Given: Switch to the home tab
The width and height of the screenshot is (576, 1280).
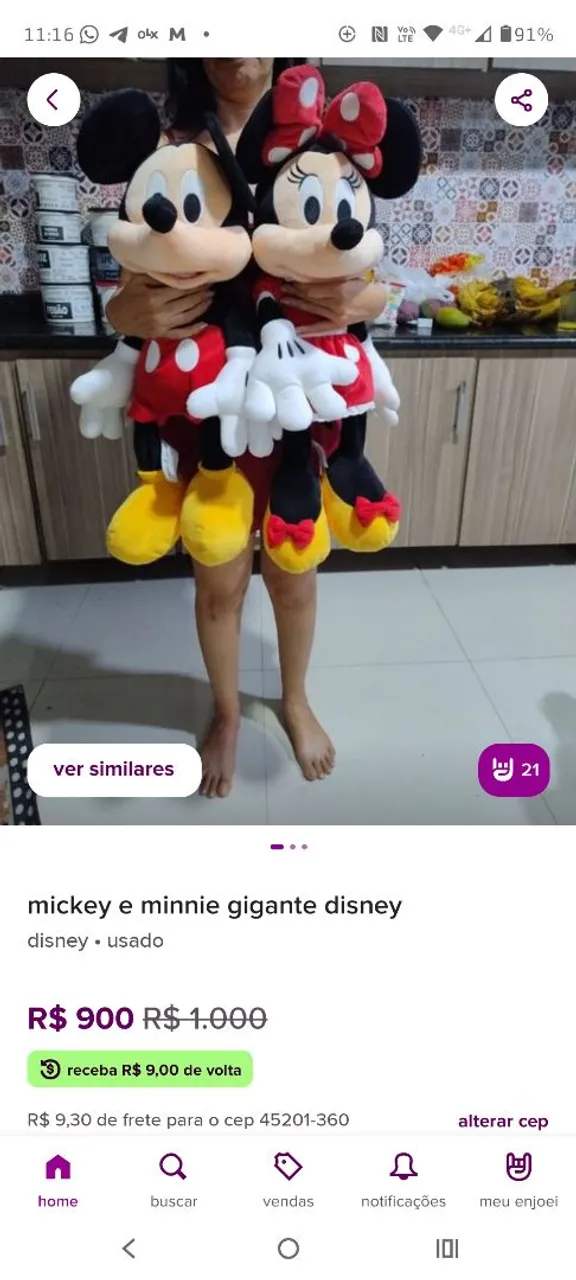Looking at the screenshot, I should (x=58, y=1180).
